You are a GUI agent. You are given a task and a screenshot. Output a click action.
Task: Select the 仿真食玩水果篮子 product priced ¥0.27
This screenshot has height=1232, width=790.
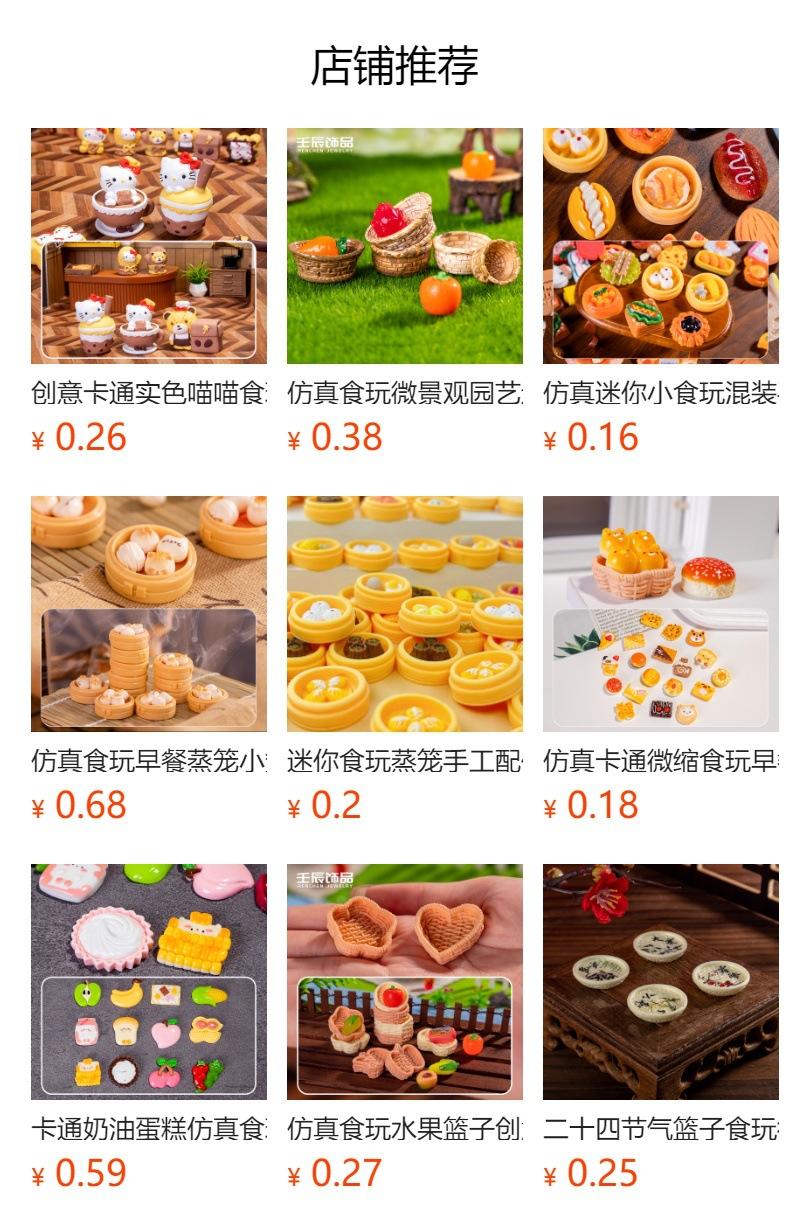405,982
